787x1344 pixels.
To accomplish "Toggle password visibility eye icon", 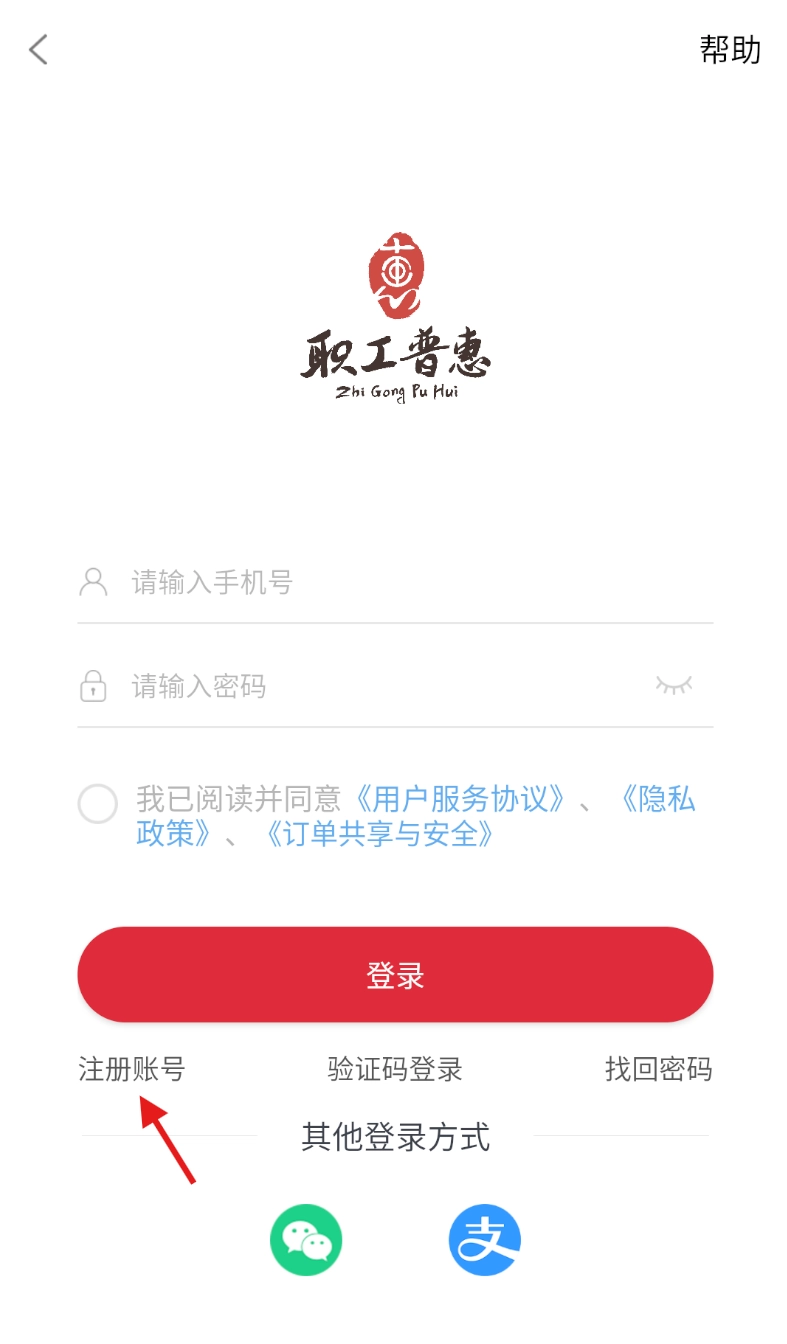I will coord(673,685).
